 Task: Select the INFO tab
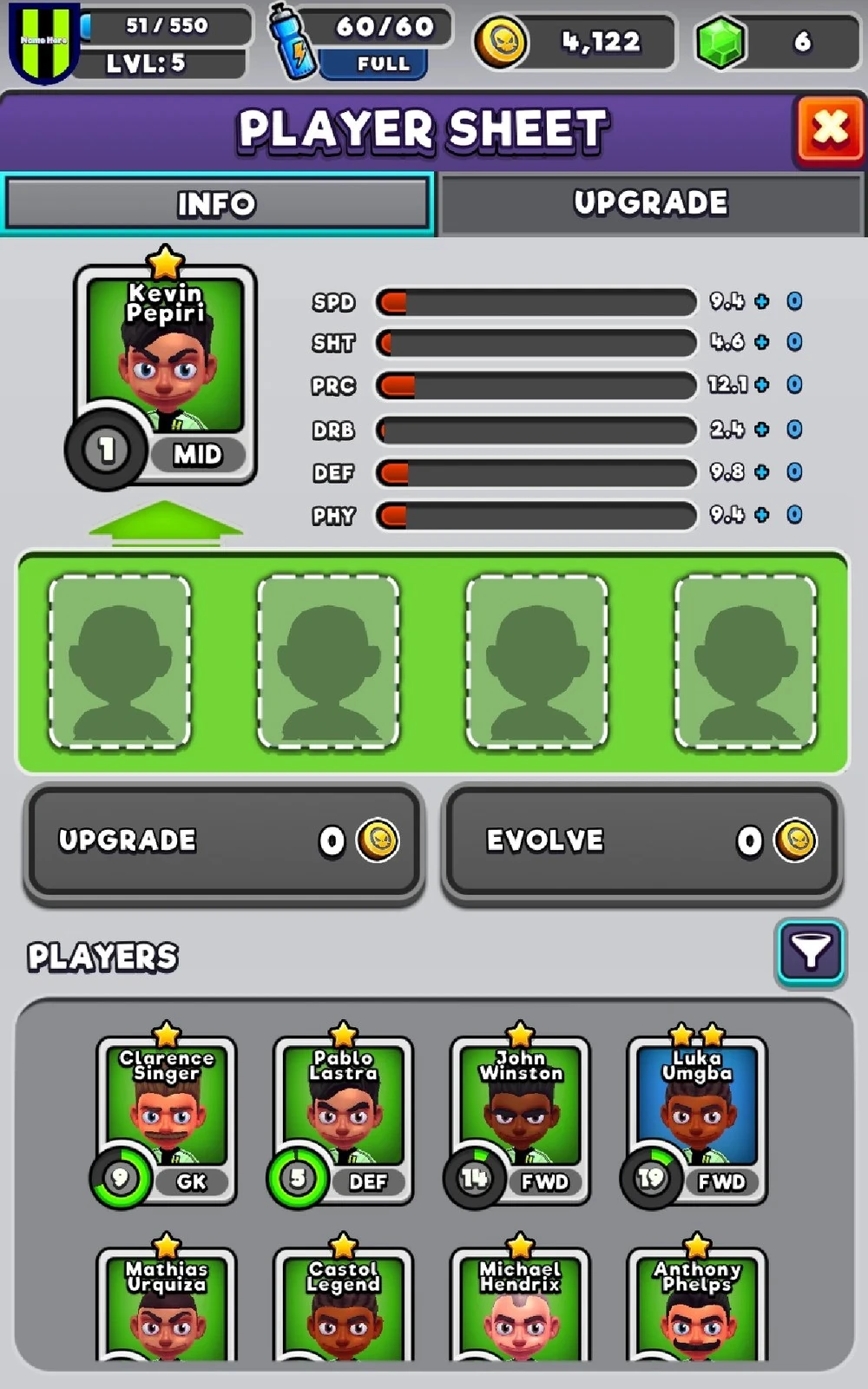[217, 204]
